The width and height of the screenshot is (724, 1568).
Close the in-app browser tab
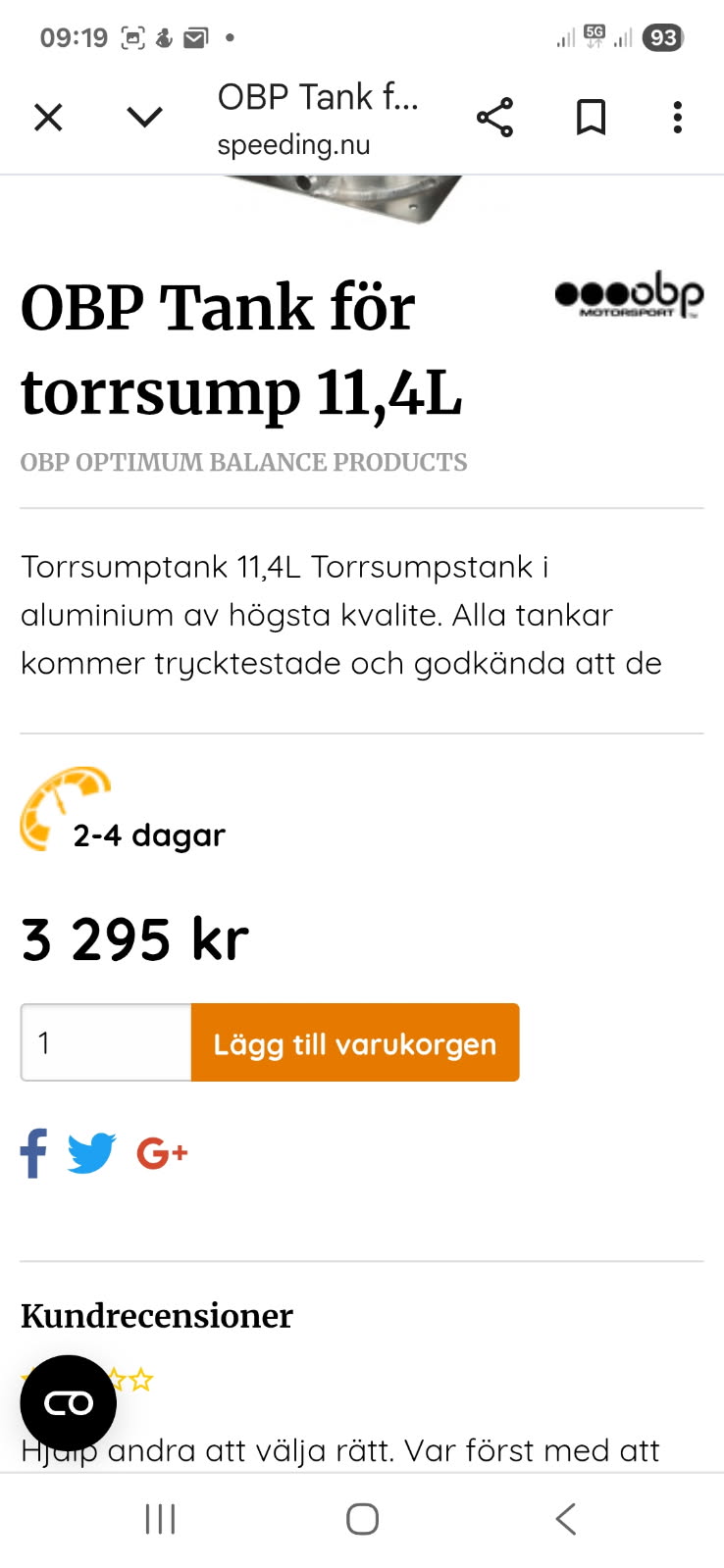pos(48,118)
